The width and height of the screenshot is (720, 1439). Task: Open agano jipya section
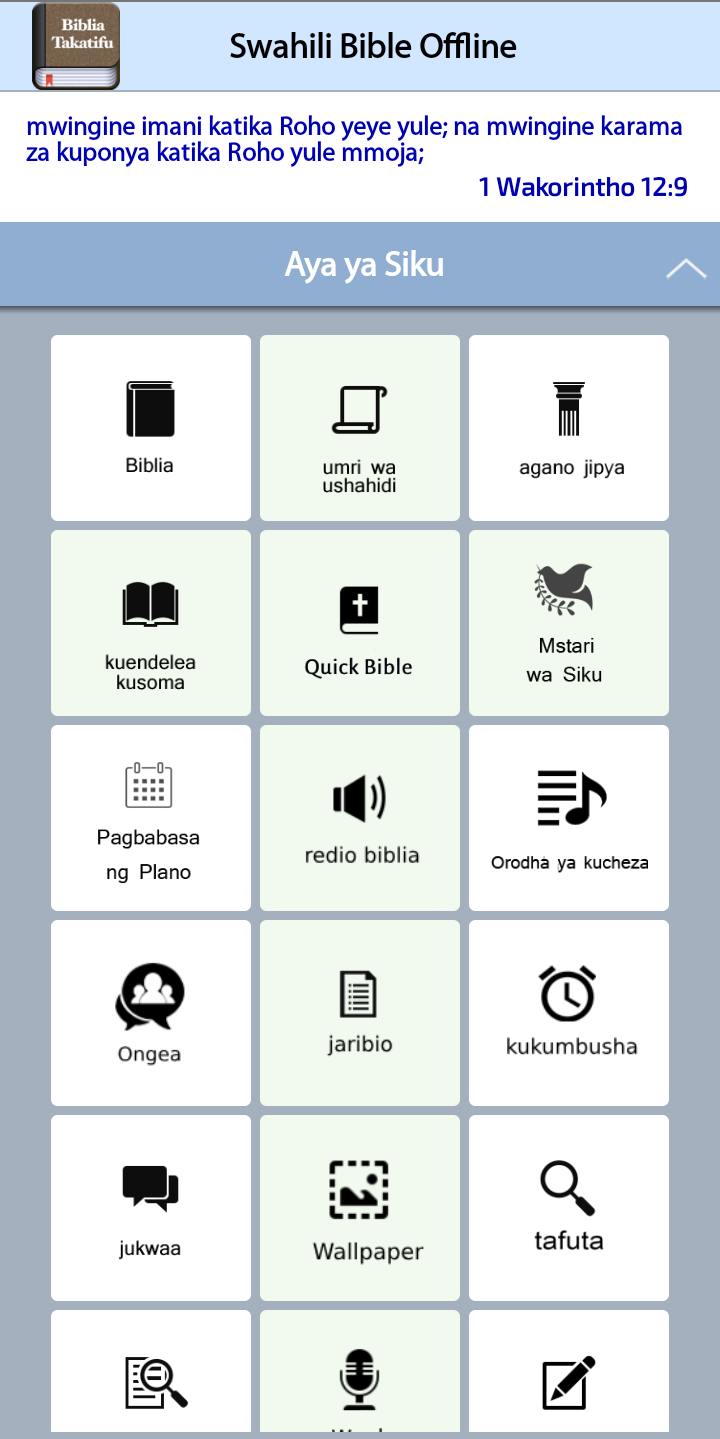pyautogui.click(x=569, y=428)
